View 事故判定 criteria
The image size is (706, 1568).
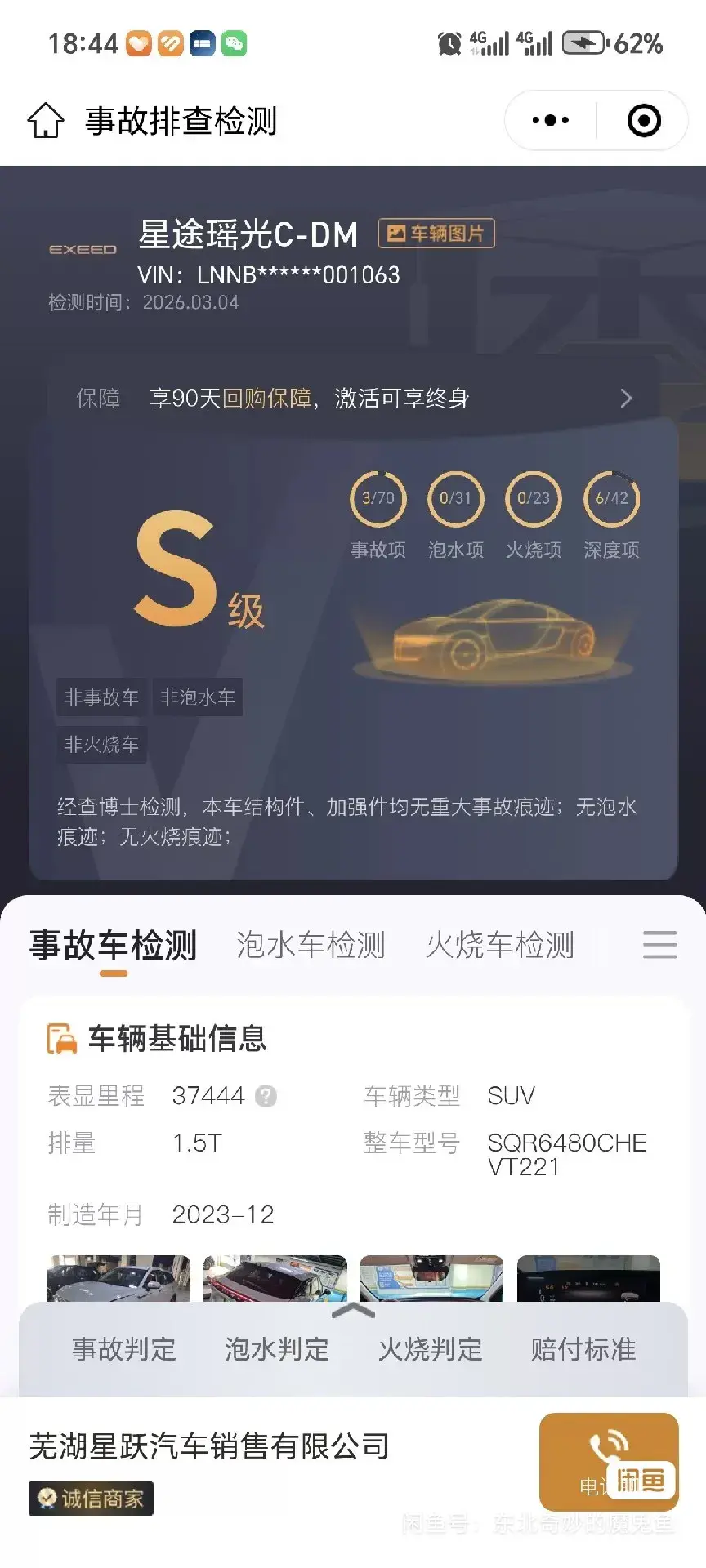coord(124,1349)
